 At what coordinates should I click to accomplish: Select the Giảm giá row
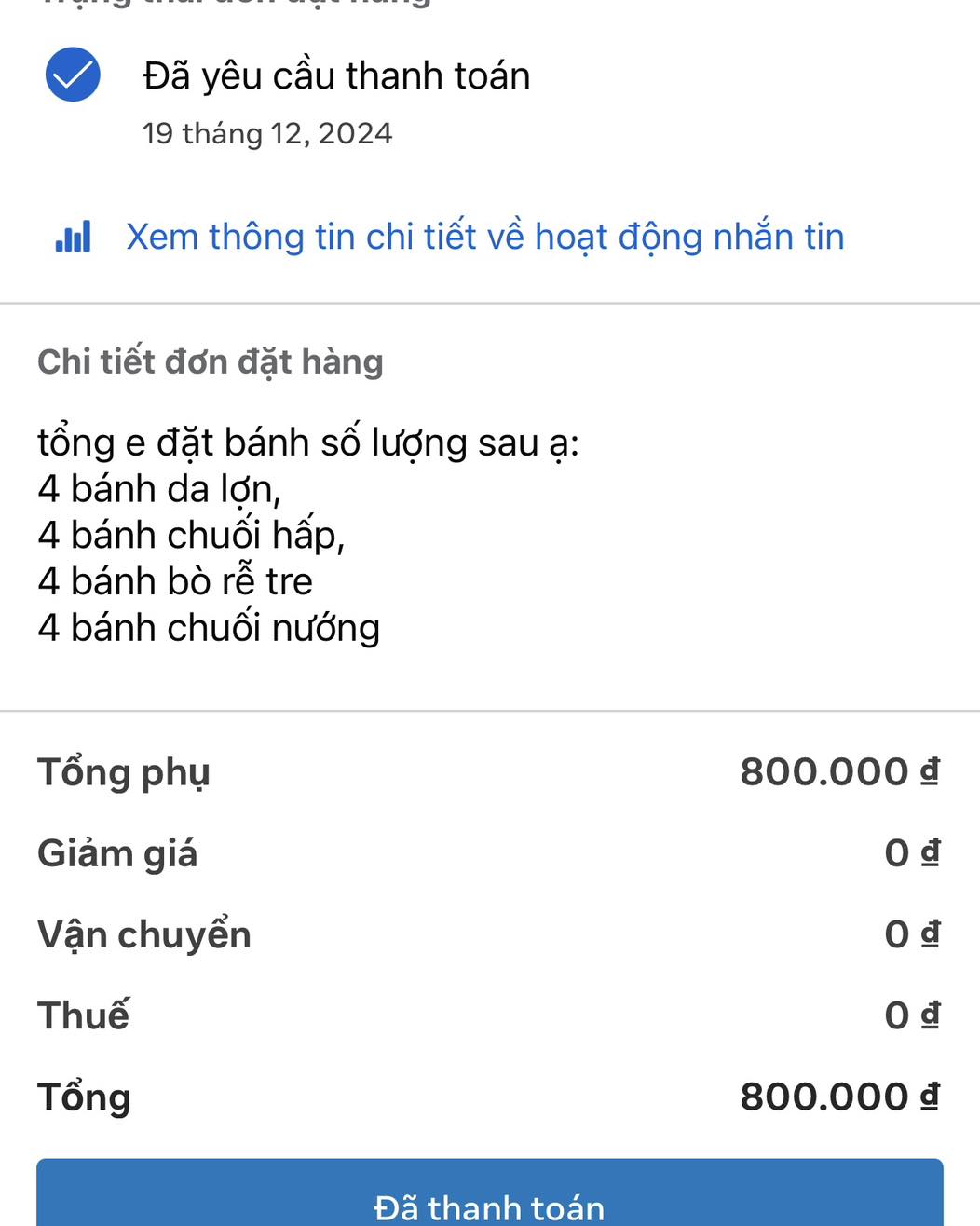click(116, 852)
